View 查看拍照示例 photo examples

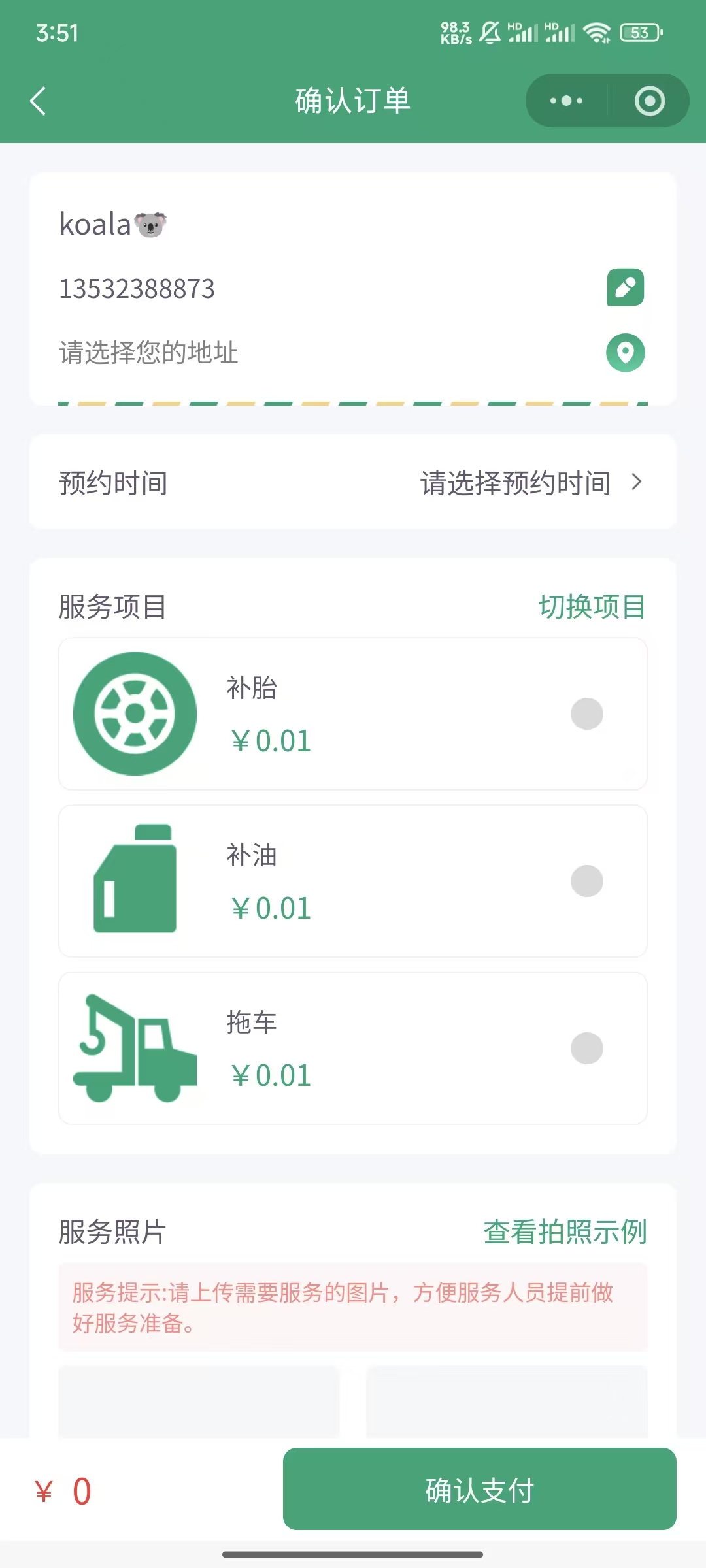(x=565, y=1232)
